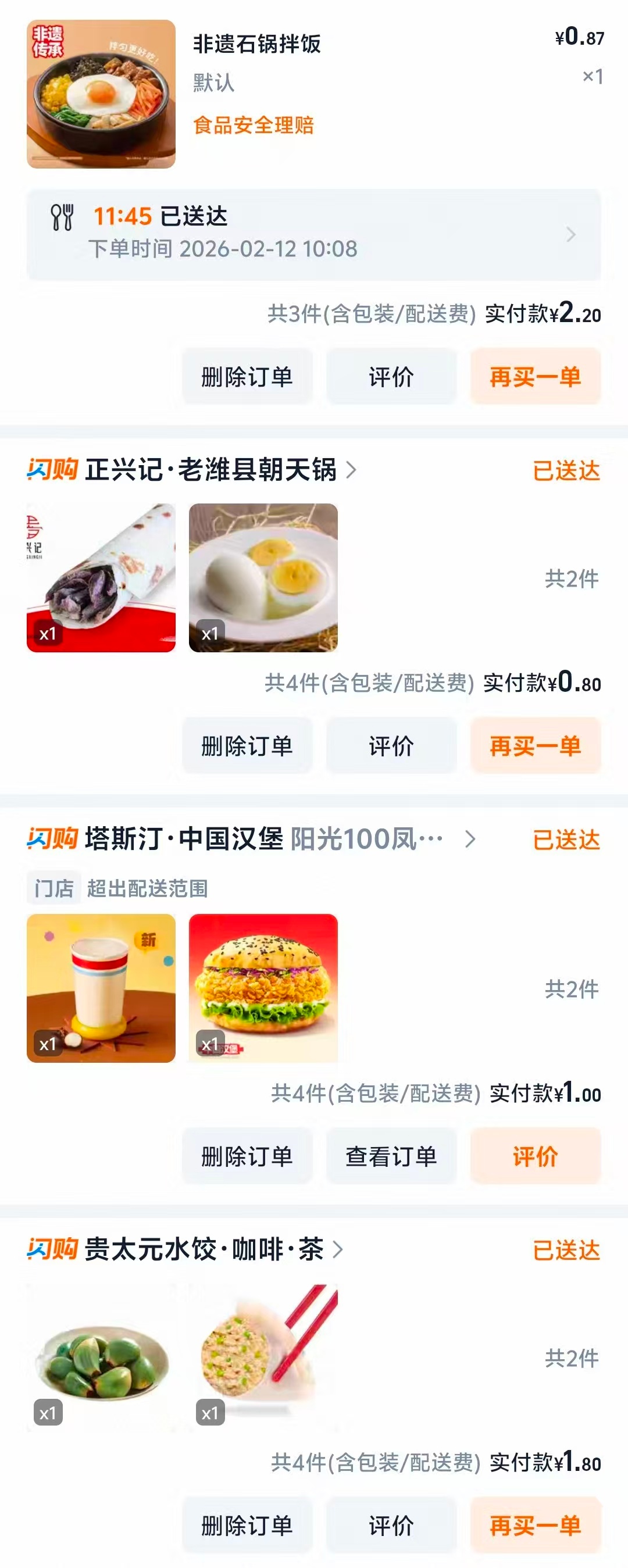Open the 贵太元水饺·咖啡·茶 store page
The height and width of the screenshot is (1568, 628).
[205, 1249]
